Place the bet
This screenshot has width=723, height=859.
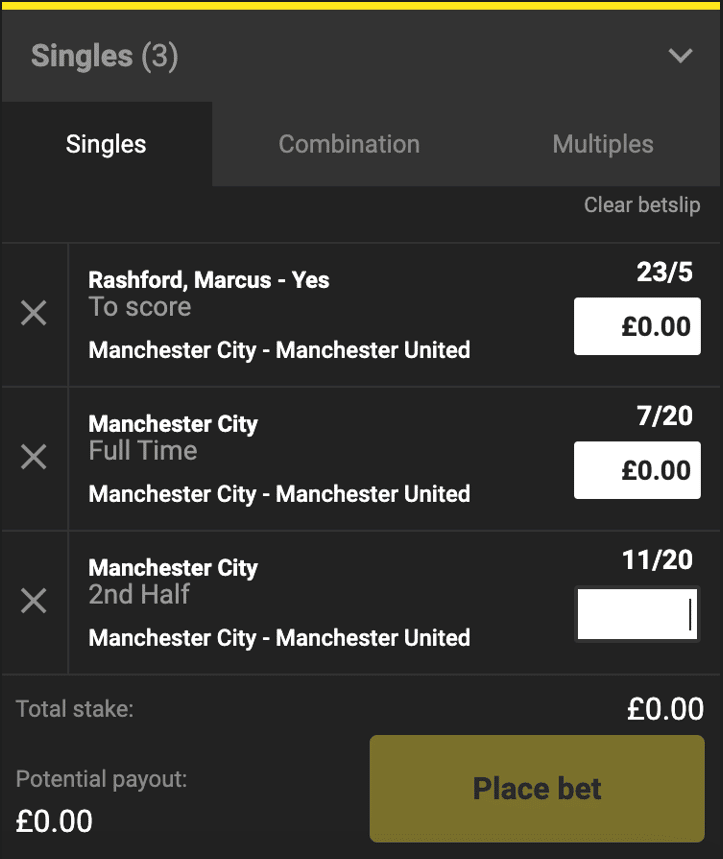pyautogui.click(x=537, y=789)
